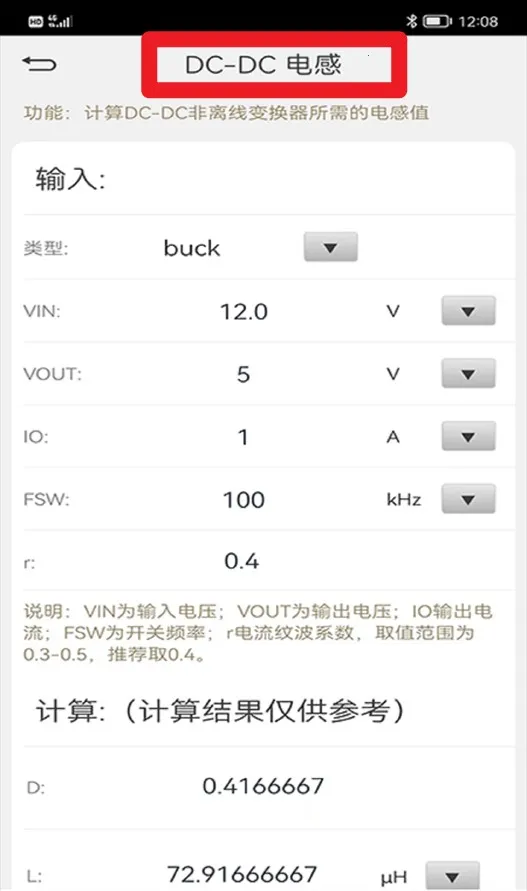Open the FSW kHz unit dropdown

point(468,499)
